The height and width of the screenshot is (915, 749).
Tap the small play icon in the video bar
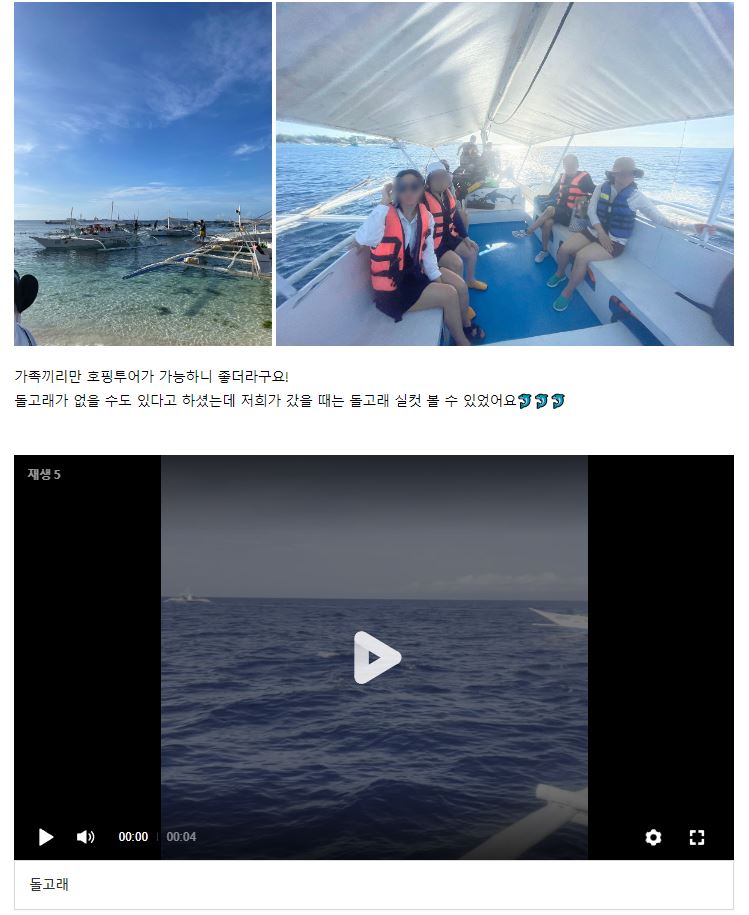coord(46,837)
